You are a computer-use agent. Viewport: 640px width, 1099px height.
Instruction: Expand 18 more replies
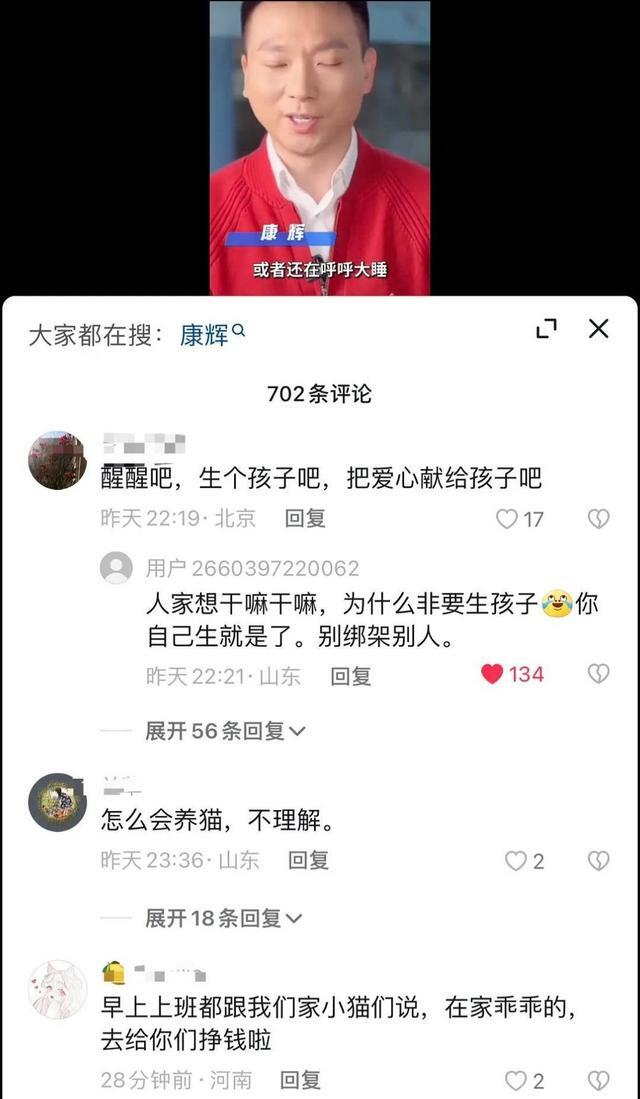[223, 918]
